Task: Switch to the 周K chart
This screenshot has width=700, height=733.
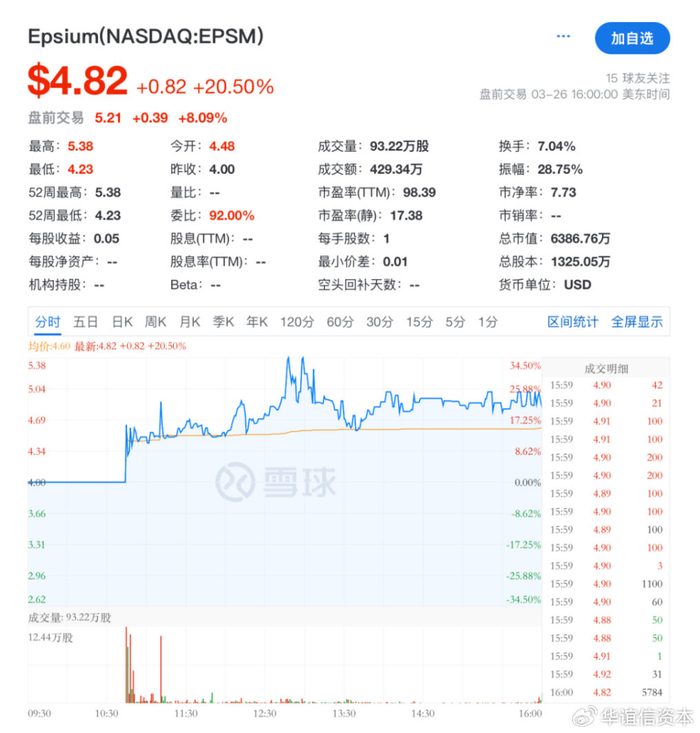Action: 155,321
